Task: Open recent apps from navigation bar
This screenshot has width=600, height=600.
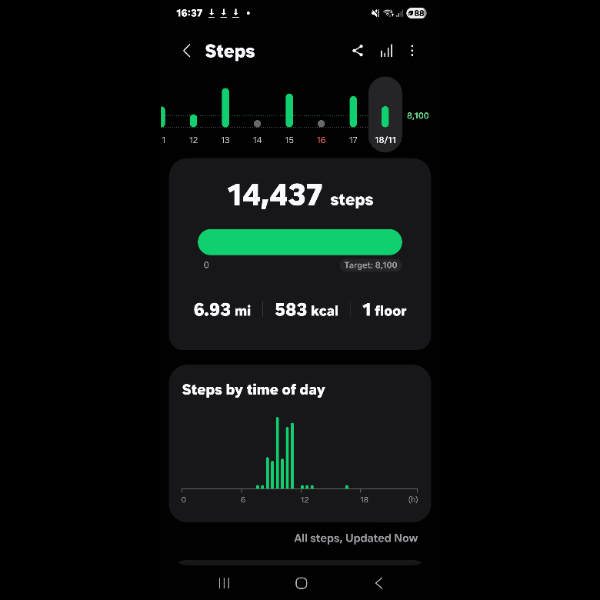Action: 224,582
